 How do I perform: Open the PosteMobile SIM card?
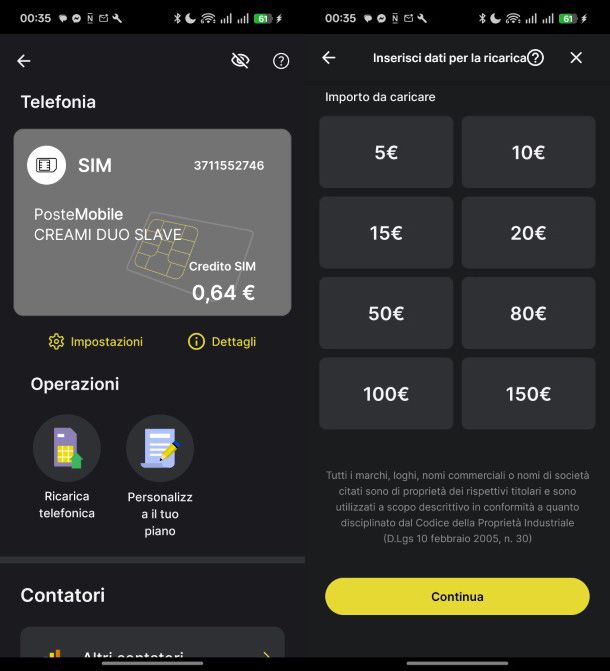click(152, 222)
